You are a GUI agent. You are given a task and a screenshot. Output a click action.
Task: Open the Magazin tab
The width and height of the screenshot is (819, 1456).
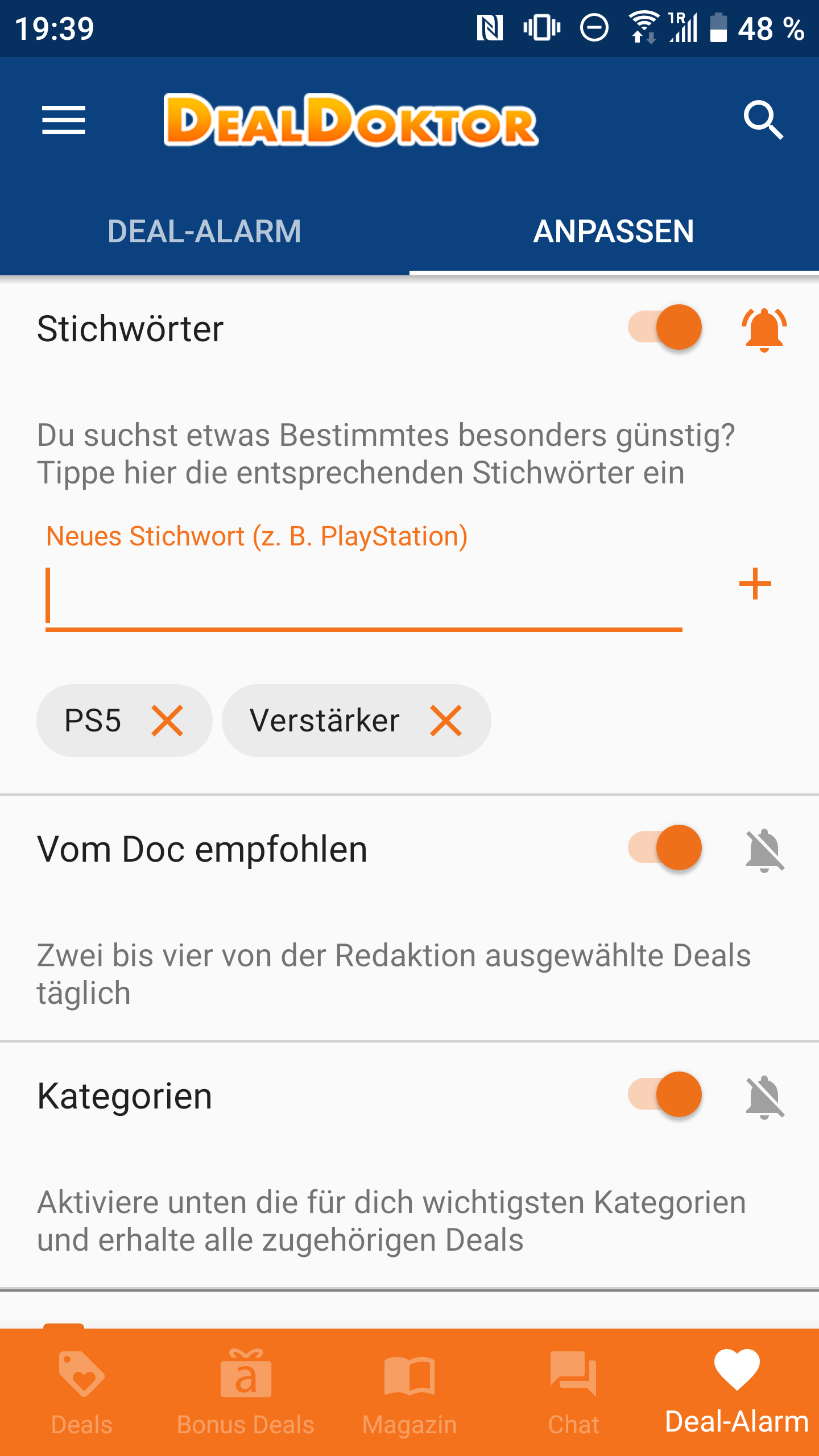tap(409, 1392)
